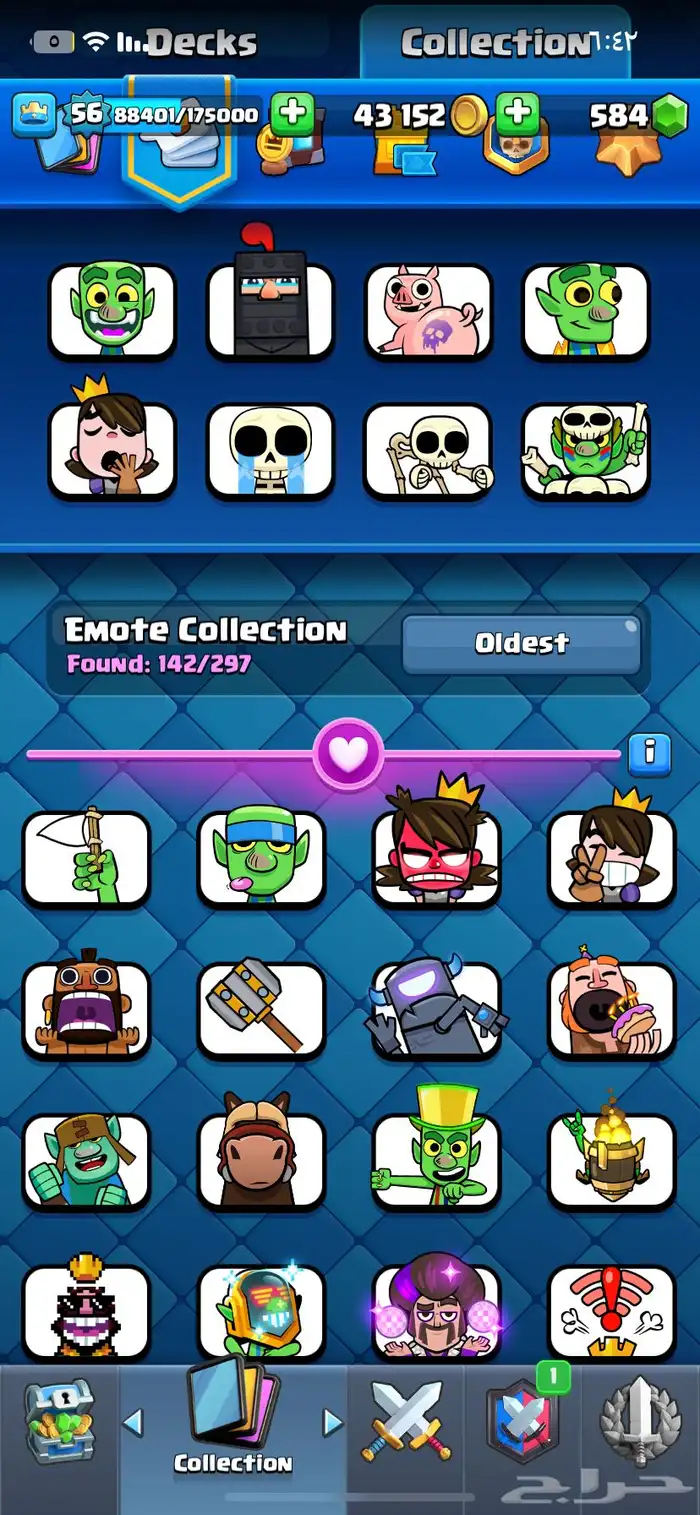Tap the crying skeleton emote in the deck

coord(270,451)
